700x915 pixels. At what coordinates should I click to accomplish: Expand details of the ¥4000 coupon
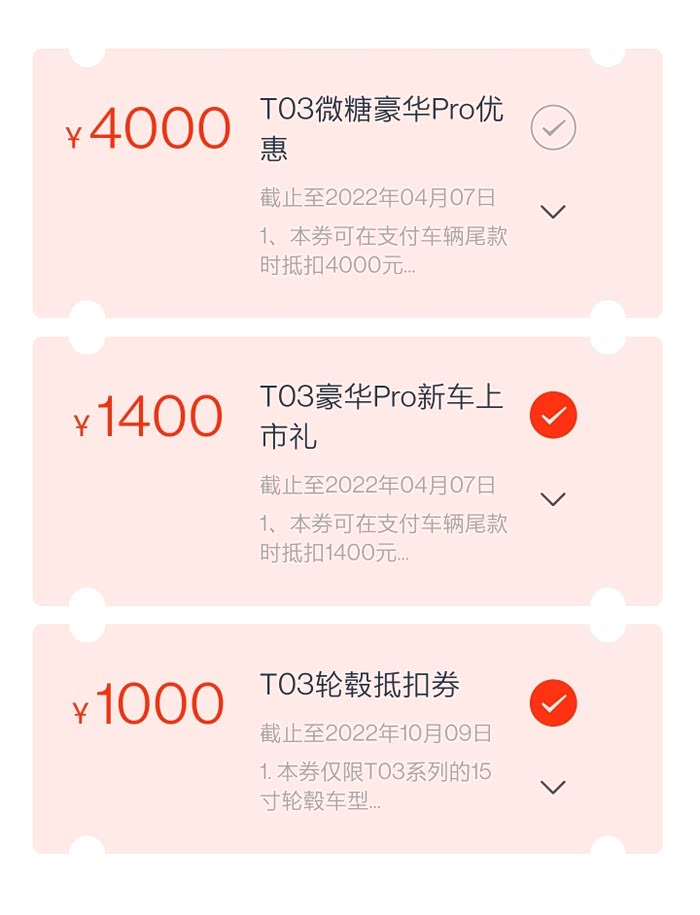(x=553, y=212)
